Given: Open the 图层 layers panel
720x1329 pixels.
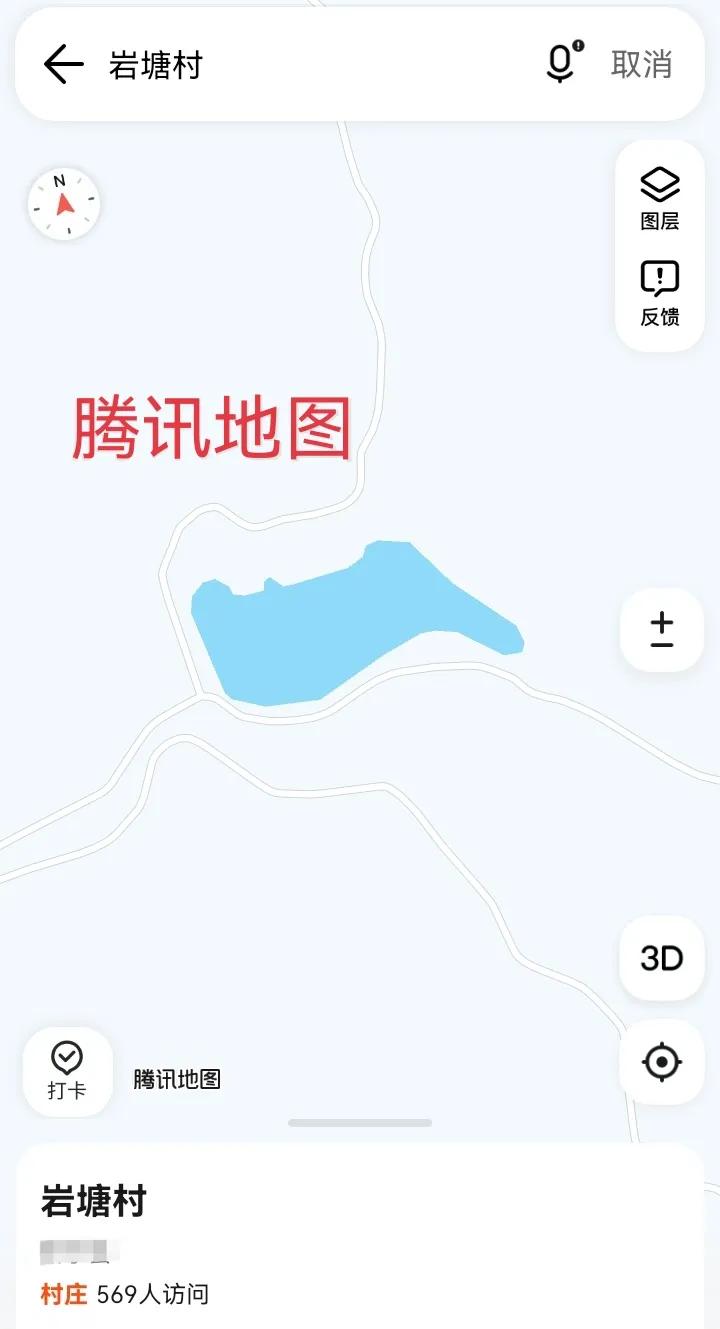Looking at the screenshot, I should [x=660, y=199].
